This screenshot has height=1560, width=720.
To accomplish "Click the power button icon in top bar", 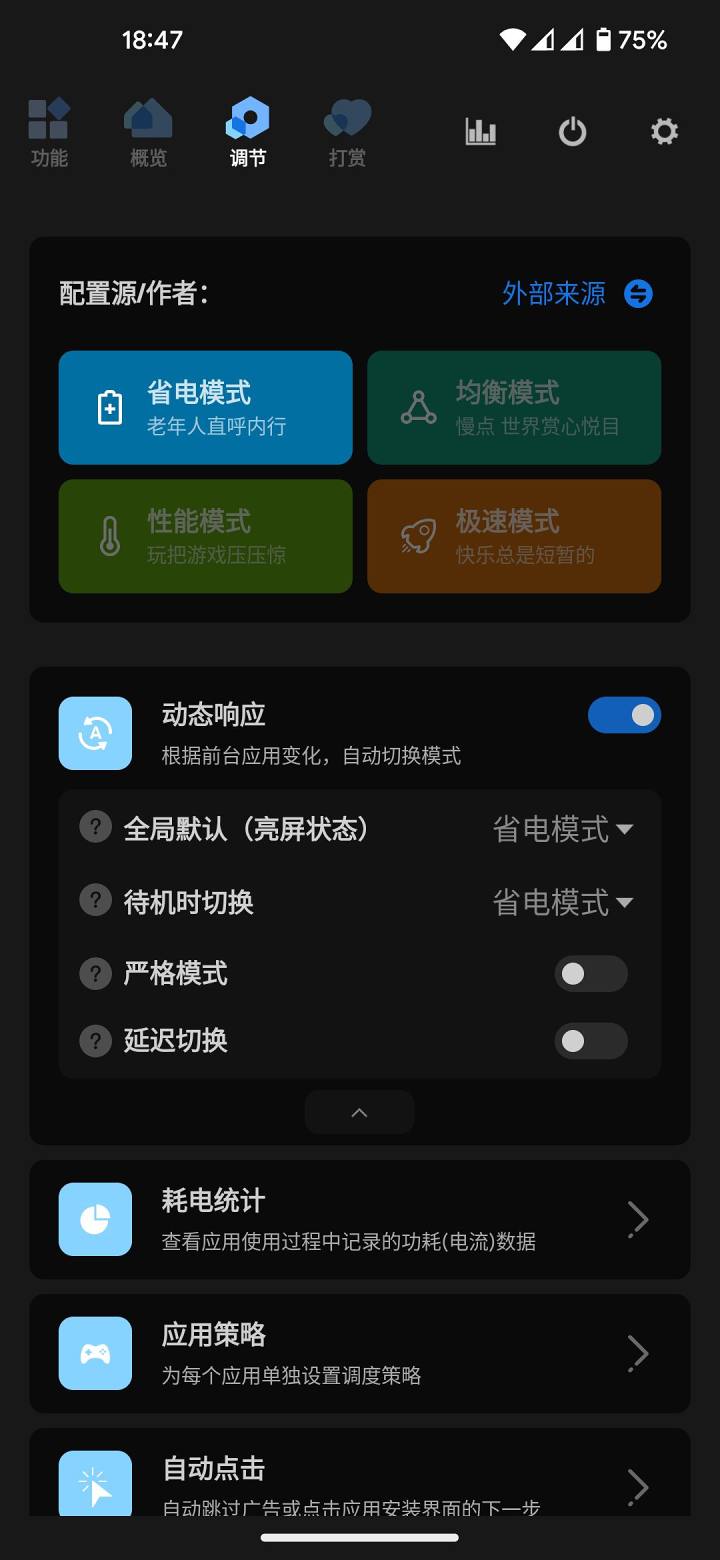I will click(x=572, y=131).
